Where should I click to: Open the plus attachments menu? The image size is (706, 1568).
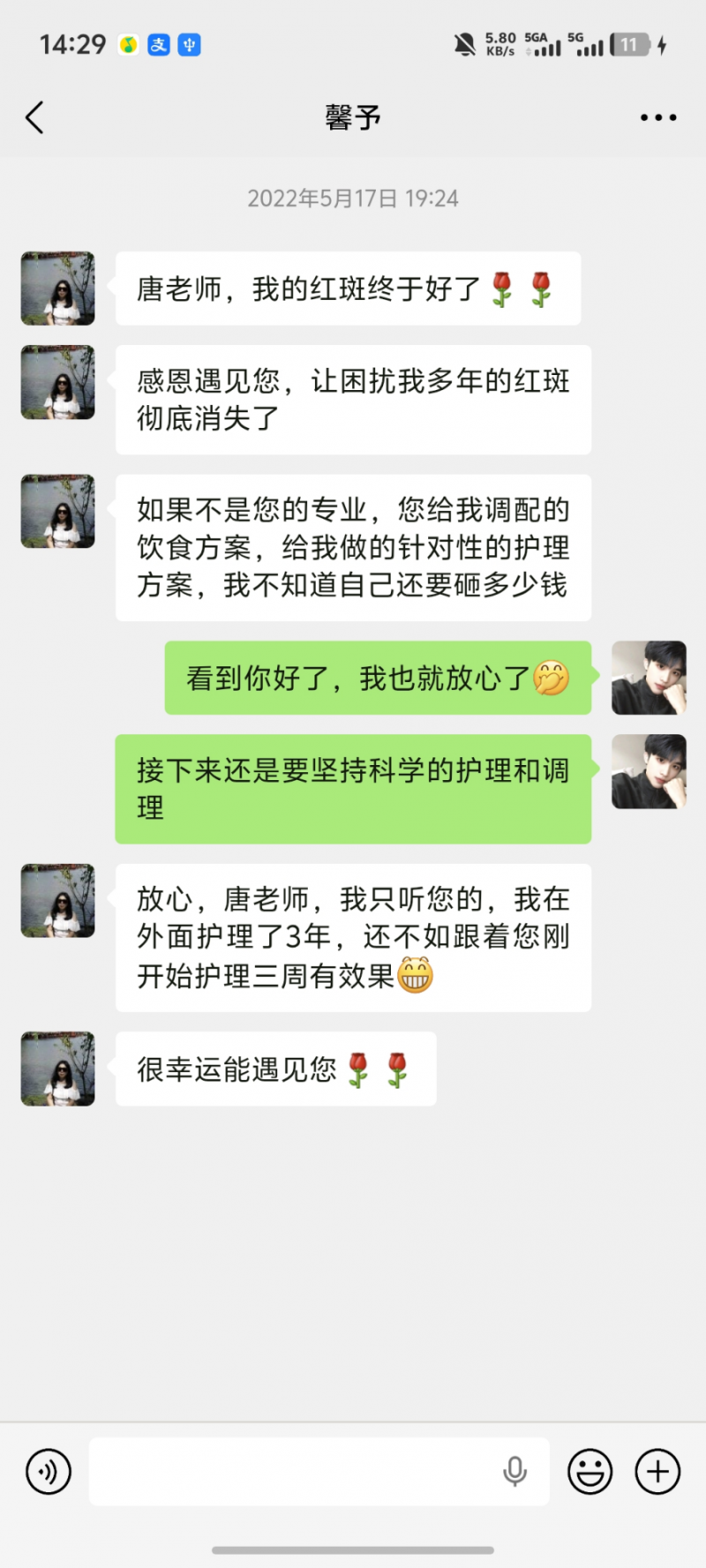(x=657, y=1472)
